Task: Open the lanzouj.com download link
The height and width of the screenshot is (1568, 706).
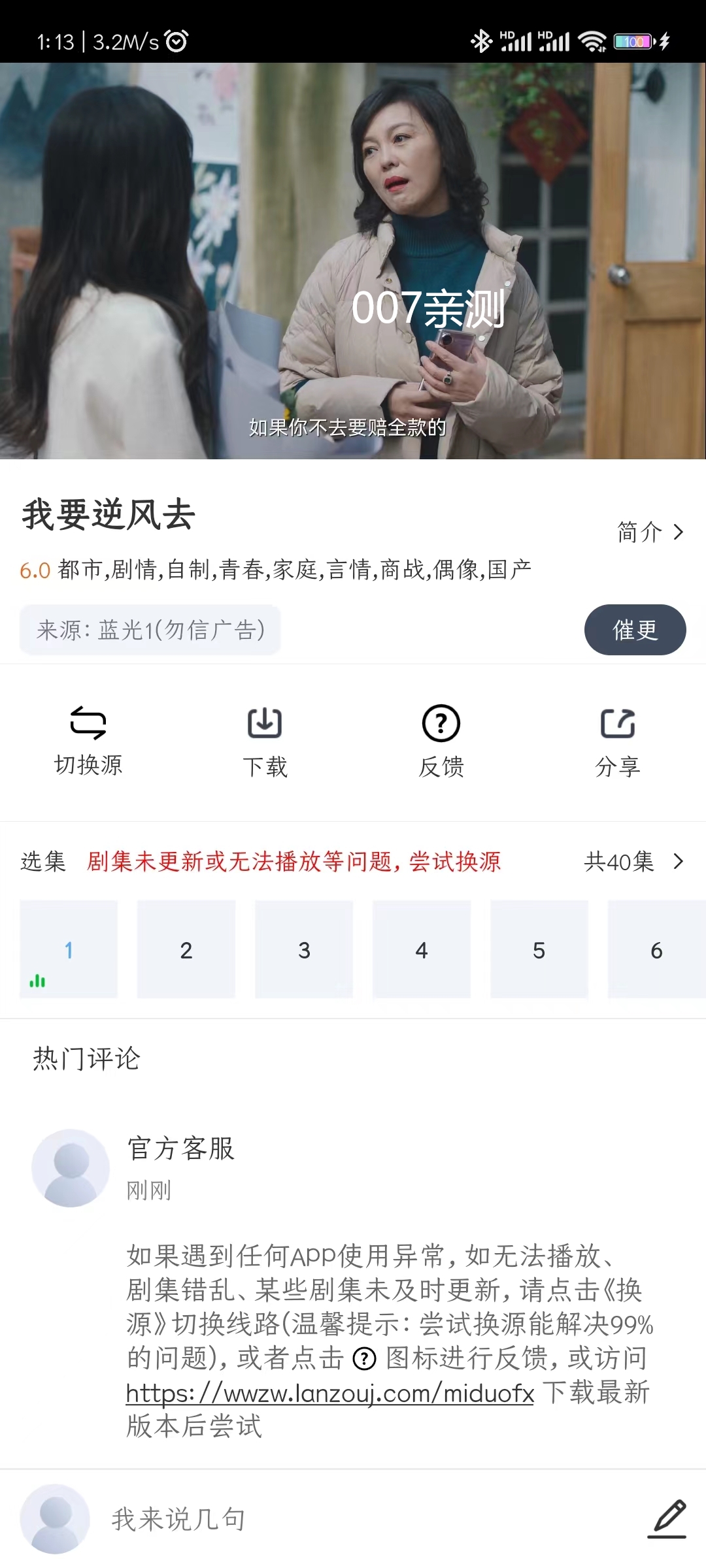Action: point(330,1394)
